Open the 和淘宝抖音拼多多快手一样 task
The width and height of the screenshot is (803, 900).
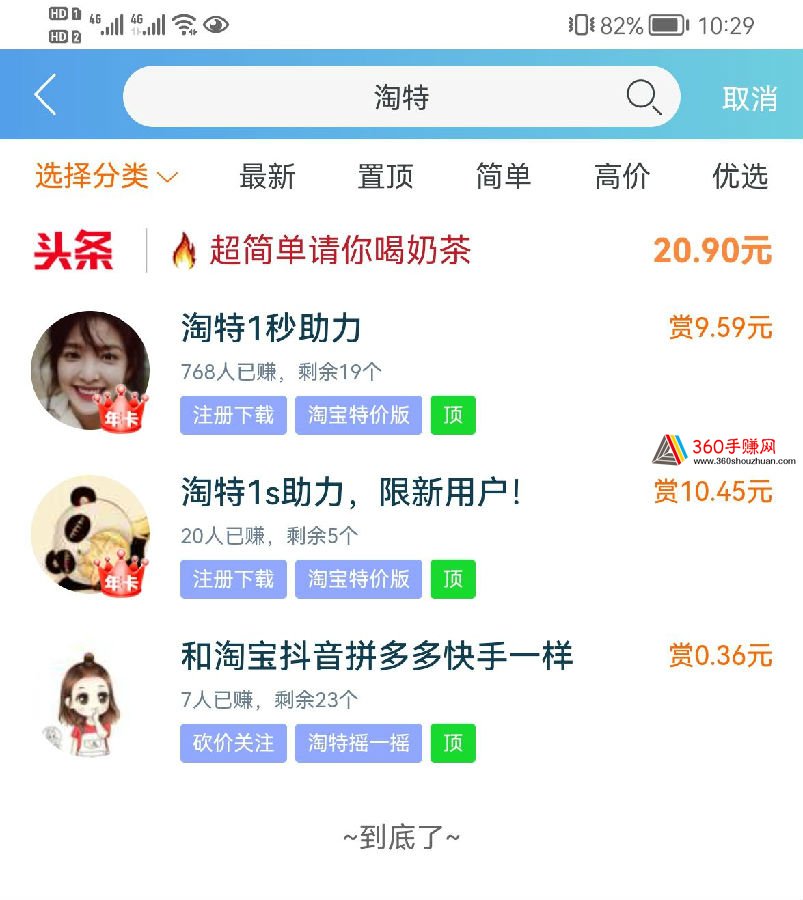pyautogui.click(x=377, y=656)
